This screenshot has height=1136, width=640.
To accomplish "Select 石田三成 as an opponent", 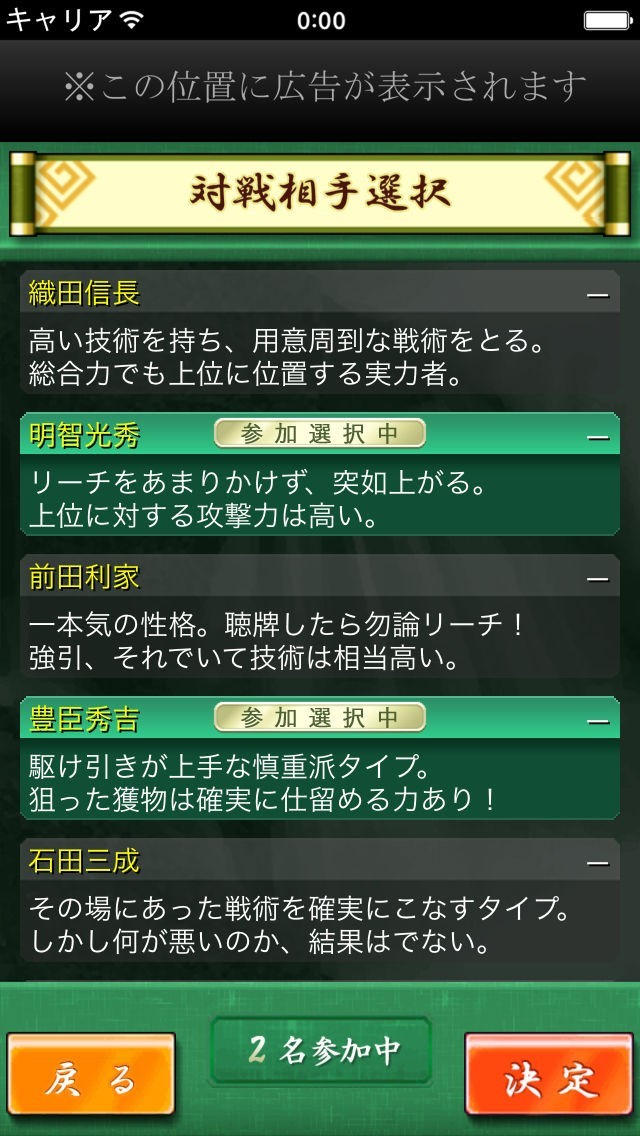I will [x=84, y=862].
